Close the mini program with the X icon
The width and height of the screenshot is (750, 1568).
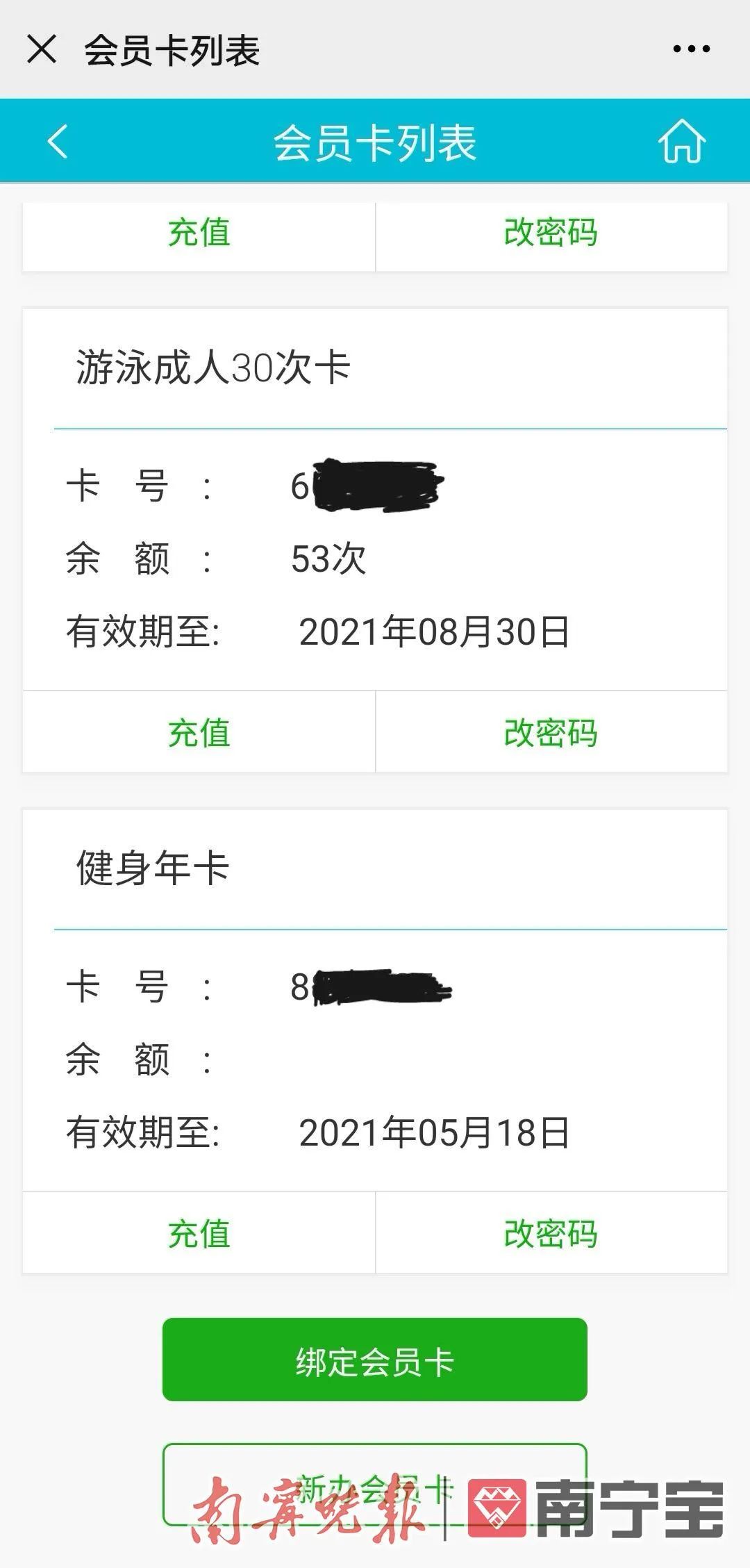42,49
